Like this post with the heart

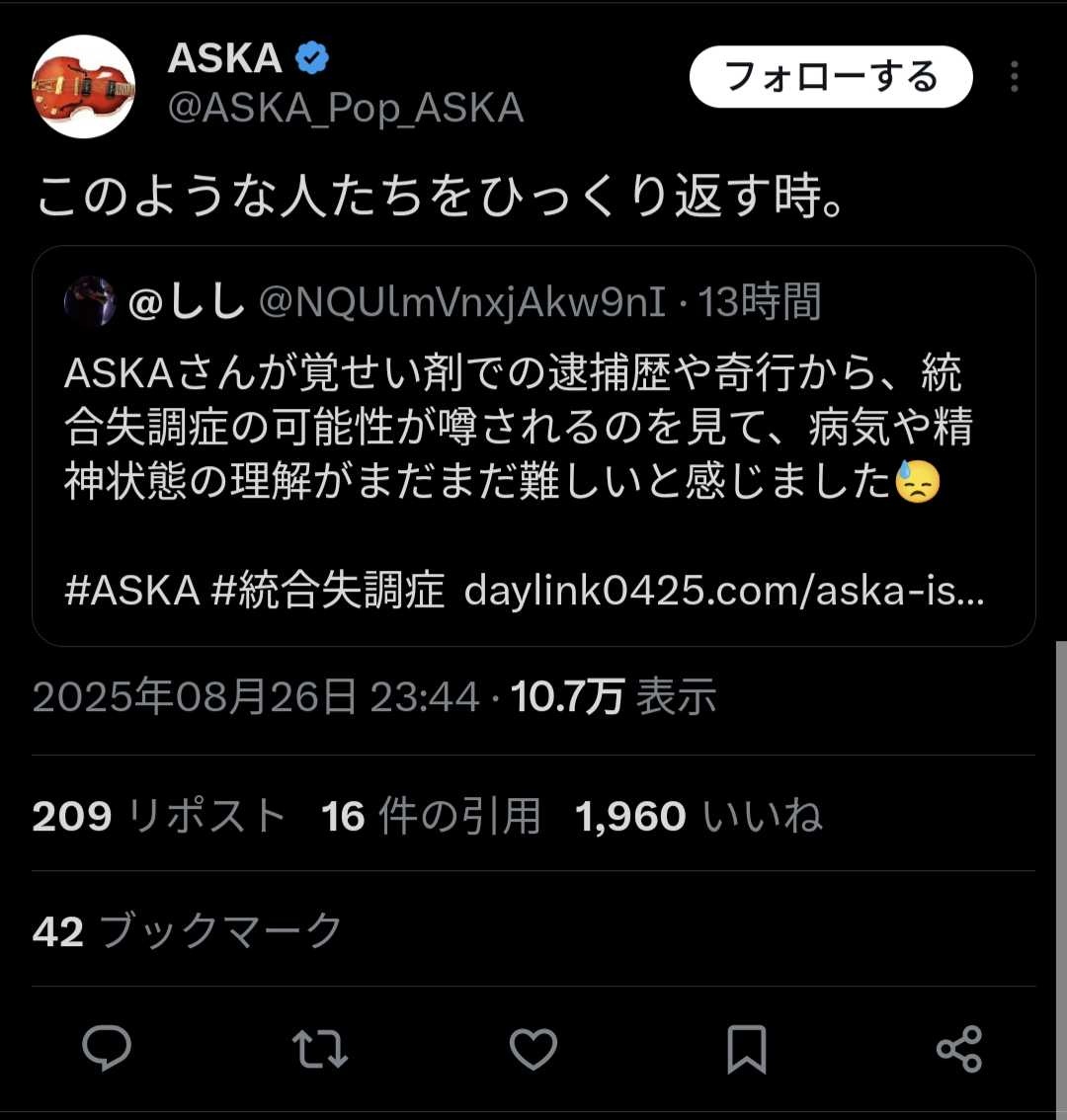click(533, 1049)
